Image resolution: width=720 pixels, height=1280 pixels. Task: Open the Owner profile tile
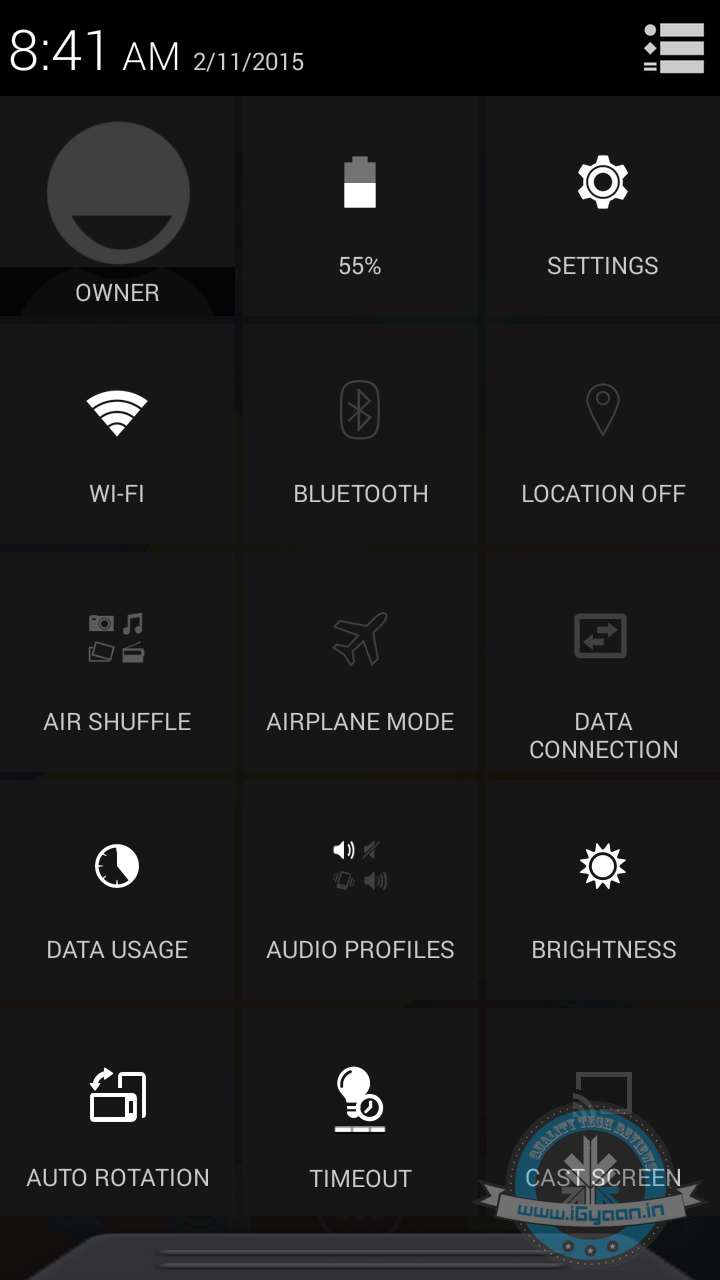tap(117, 208)
